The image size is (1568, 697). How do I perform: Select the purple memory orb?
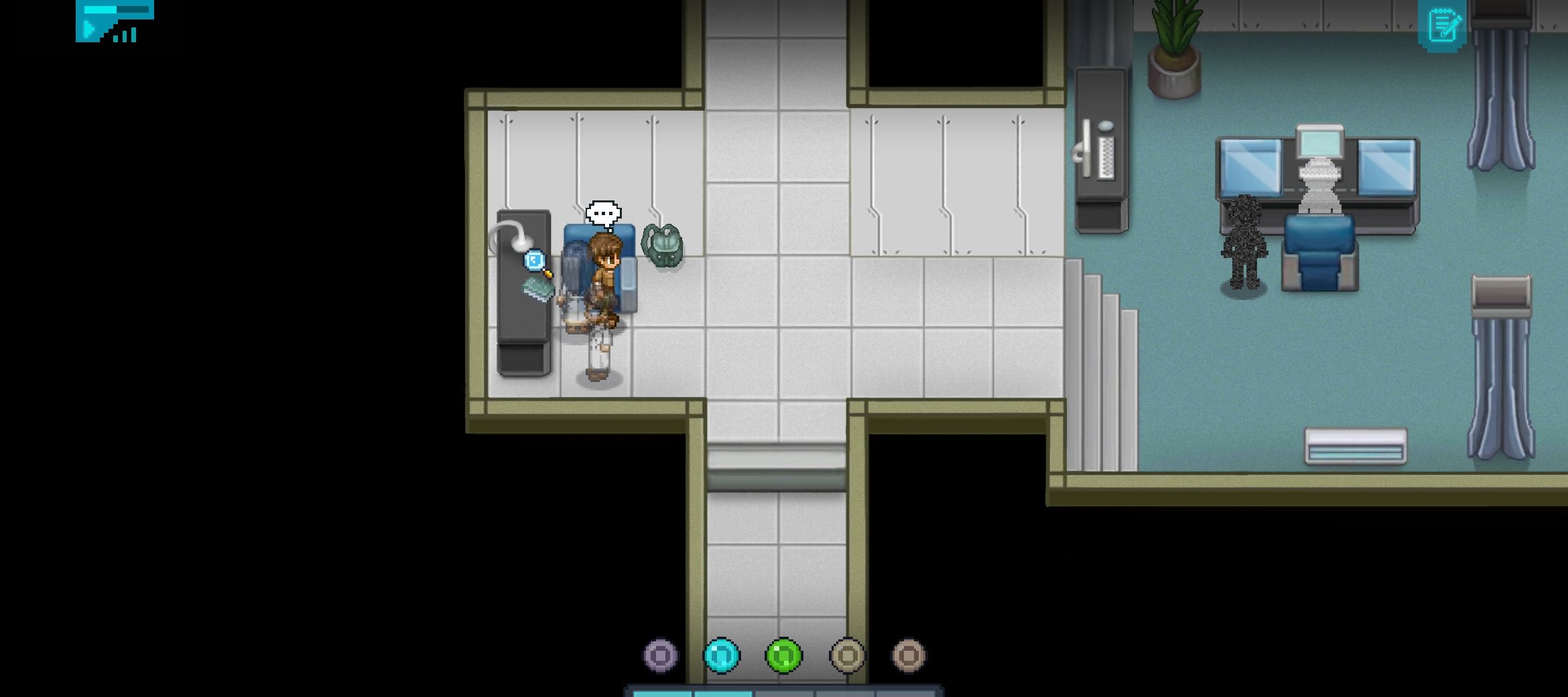[x=661, y=655]
